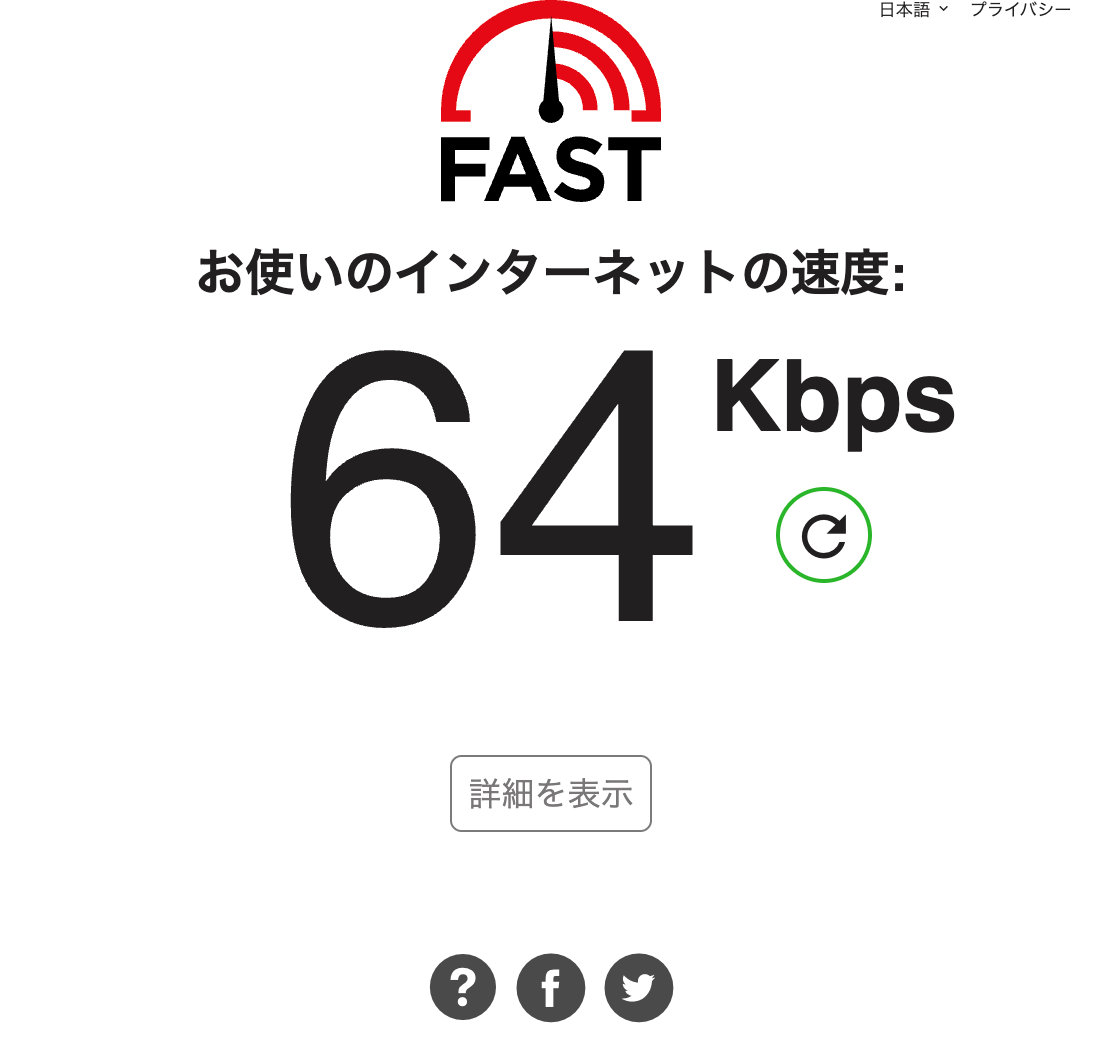The height and width of the screenshot is (1056, 1102).
Task: Open the 日本語 language dropdown
Action: click(913, 9)
